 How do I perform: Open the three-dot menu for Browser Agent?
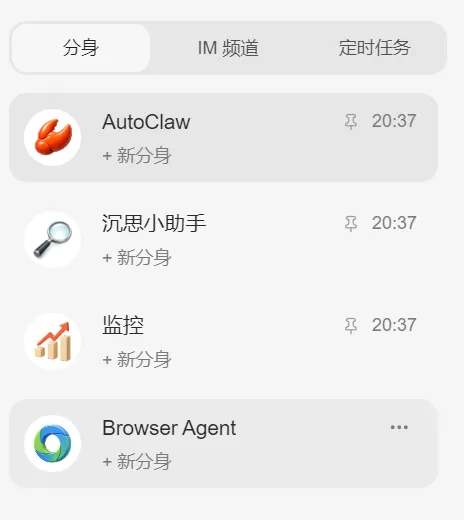click(399, 427)
